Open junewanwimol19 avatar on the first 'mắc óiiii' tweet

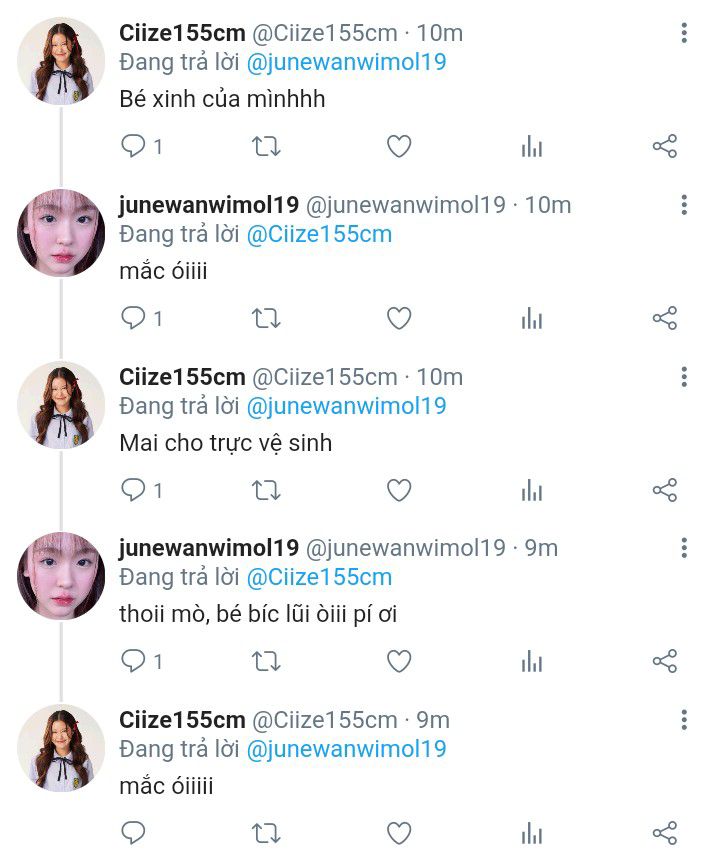click(61, 233)
